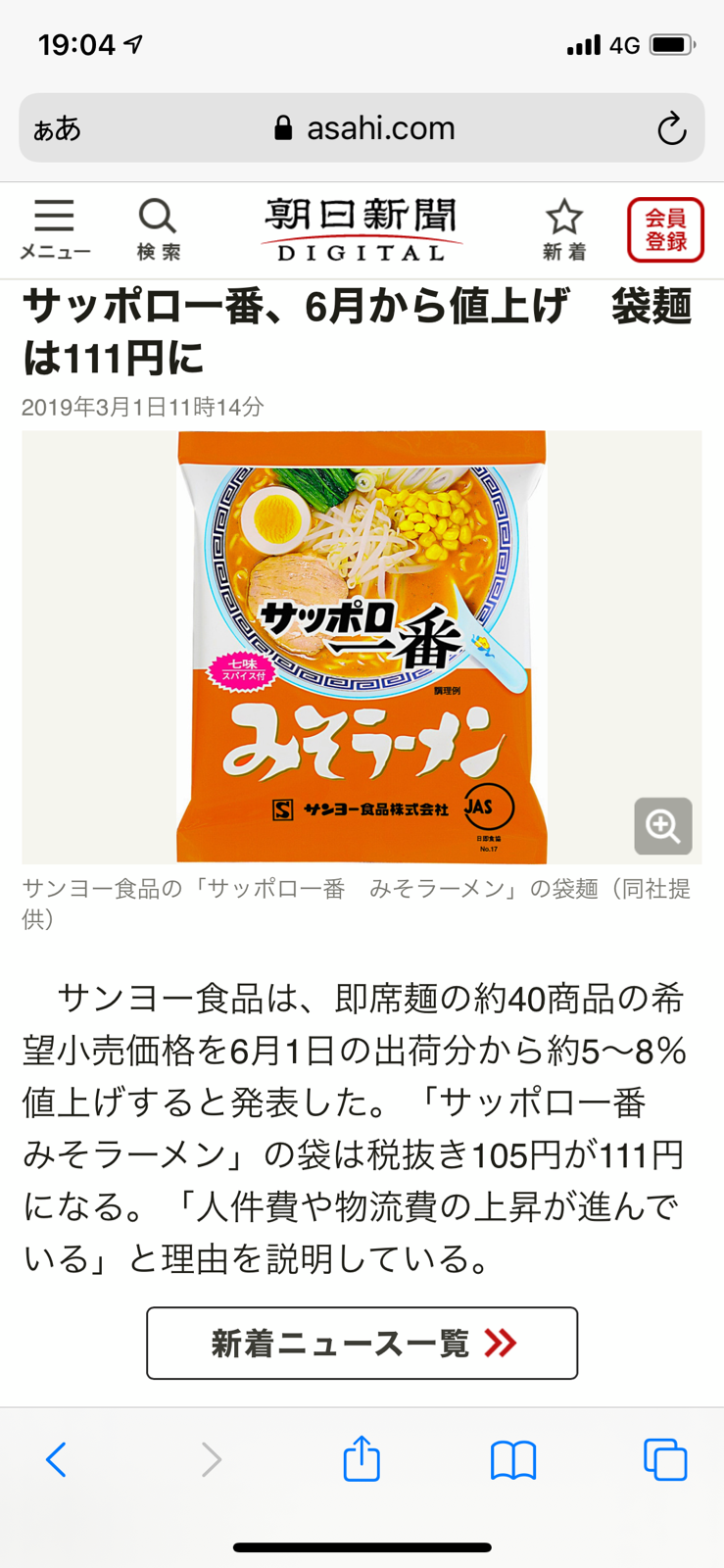This screenshot has width=724, height=1568.
Task: Tap the 会員登録 button
Action: 665,229
